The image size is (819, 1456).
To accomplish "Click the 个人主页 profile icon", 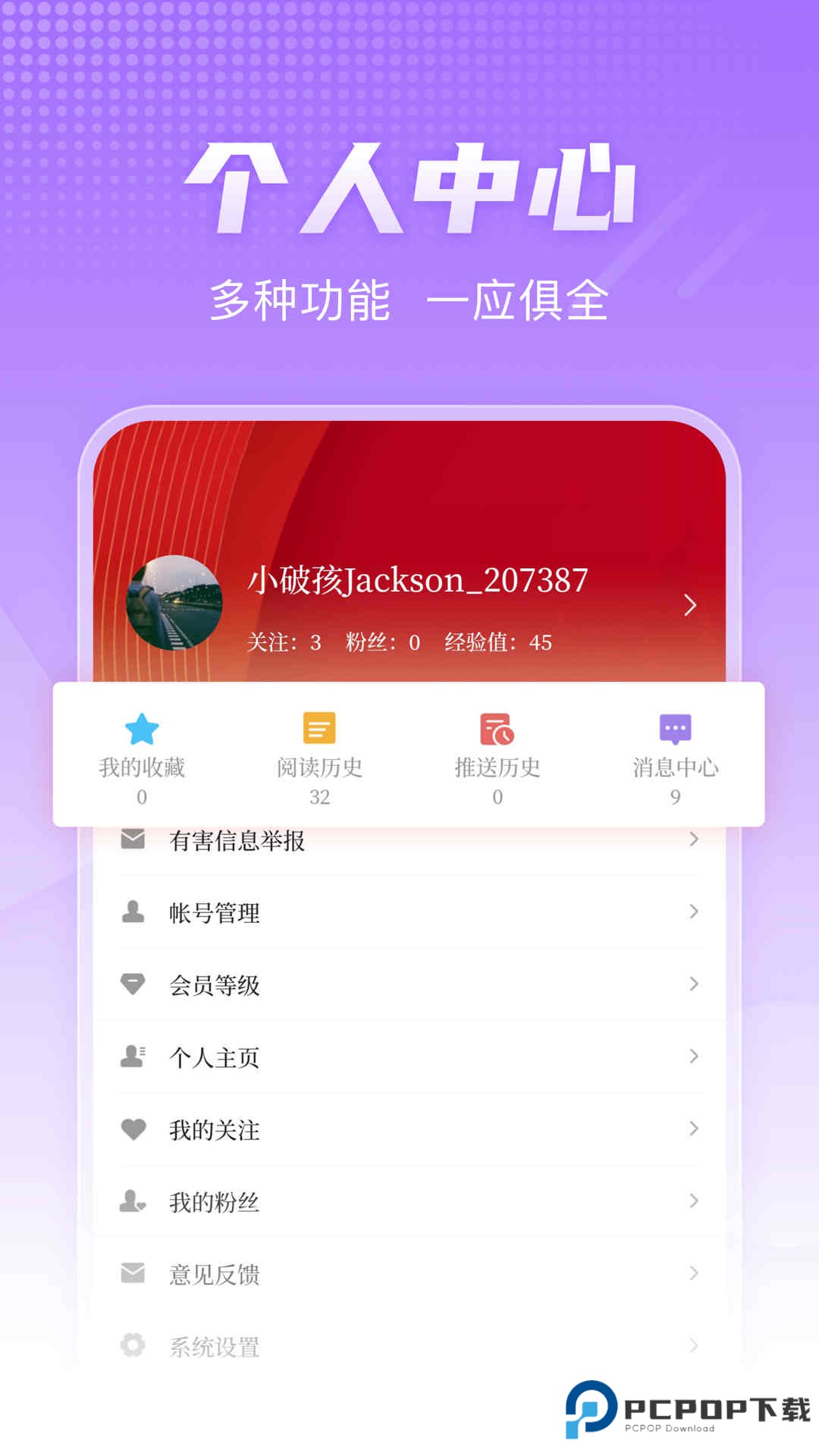I will pos(133,1056).
